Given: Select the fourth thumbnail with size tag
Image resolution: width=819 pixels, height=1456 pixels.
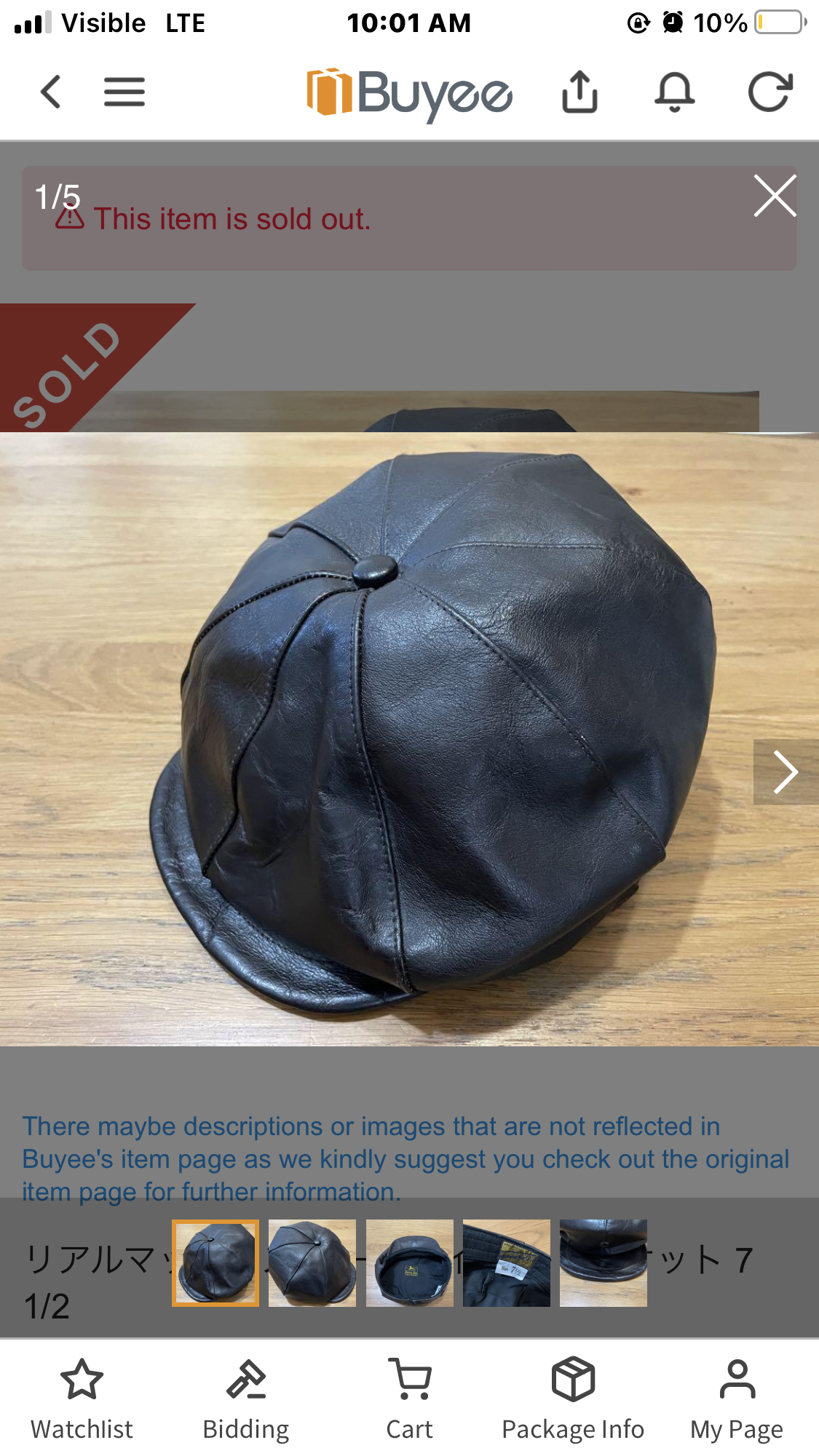Looking at the screenshot, I should [506, 1263].
